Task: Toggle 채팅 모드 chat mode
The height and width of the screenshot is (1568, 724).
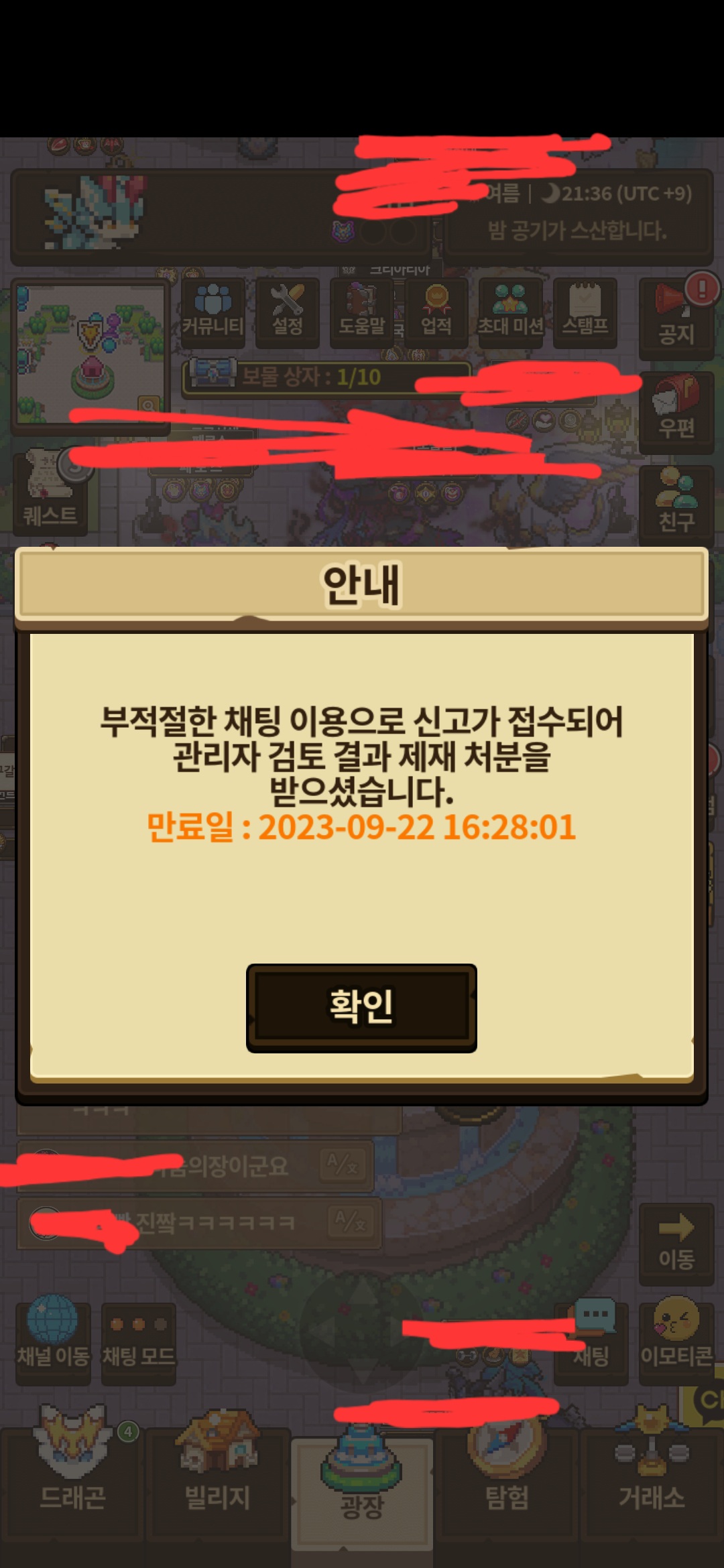Action: pyautogui.click(x=138, y=1342)
